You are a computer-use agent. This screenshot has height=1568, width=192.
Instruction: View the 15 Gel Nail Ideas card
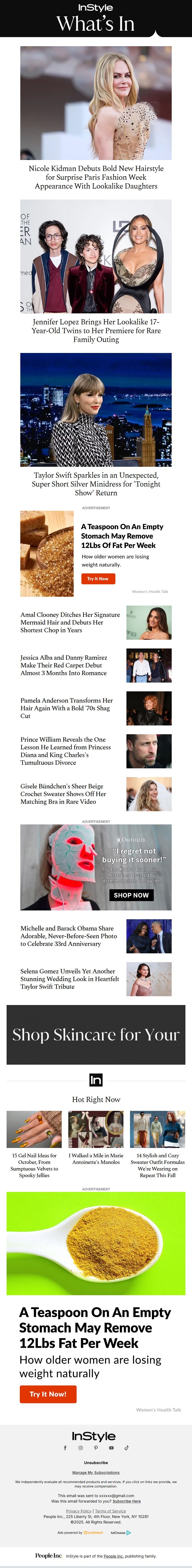click(x=35, y=1165)
